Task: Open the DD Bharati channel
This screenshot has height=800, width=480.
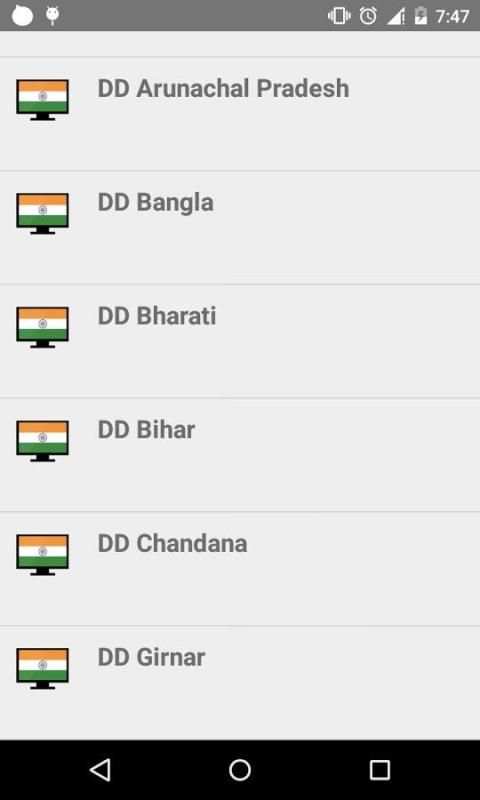Action: point(240,341)
